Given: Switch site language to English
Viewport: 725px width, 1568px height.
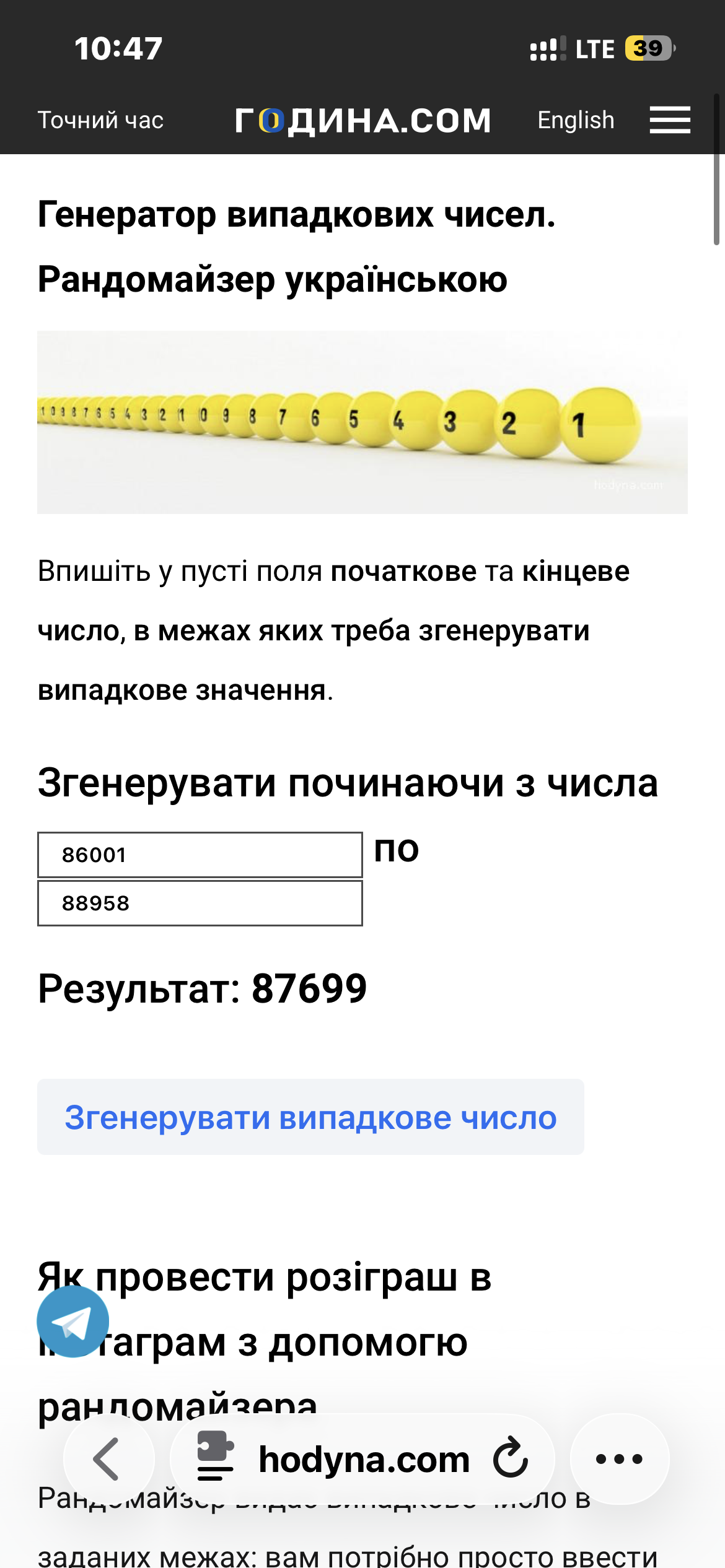Looking at the screenshot, I should click(x=576, y=120).
